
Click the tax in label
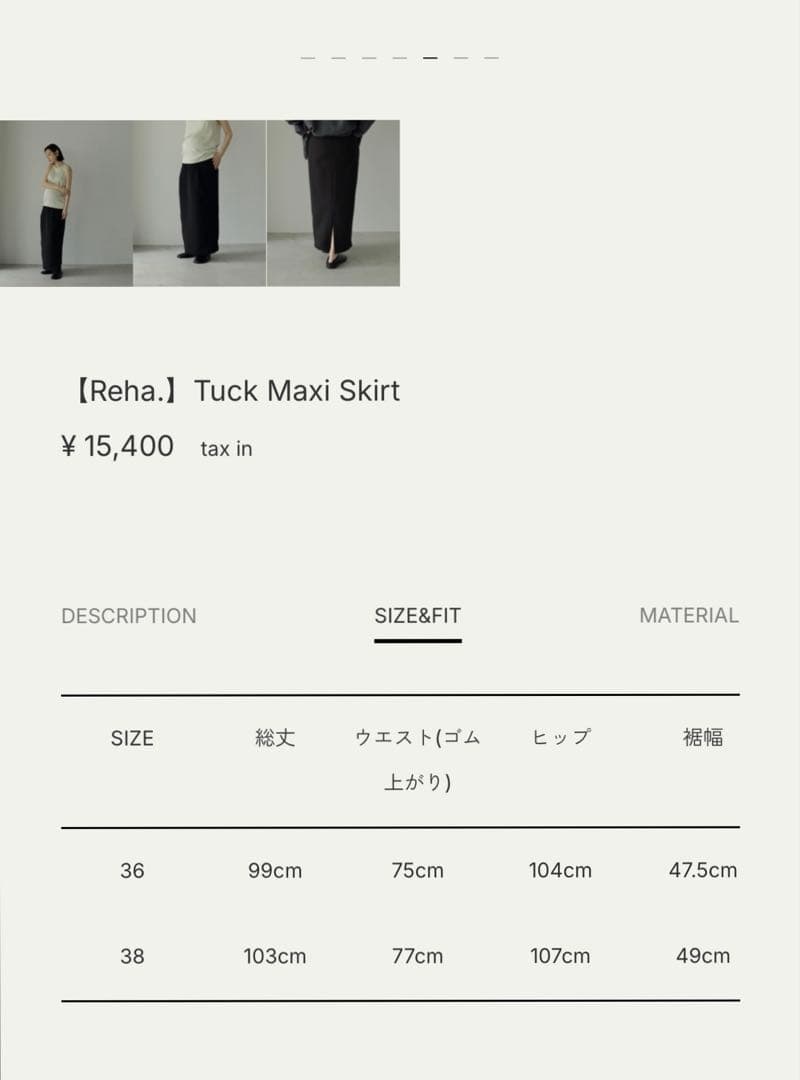tap(226, 449)
